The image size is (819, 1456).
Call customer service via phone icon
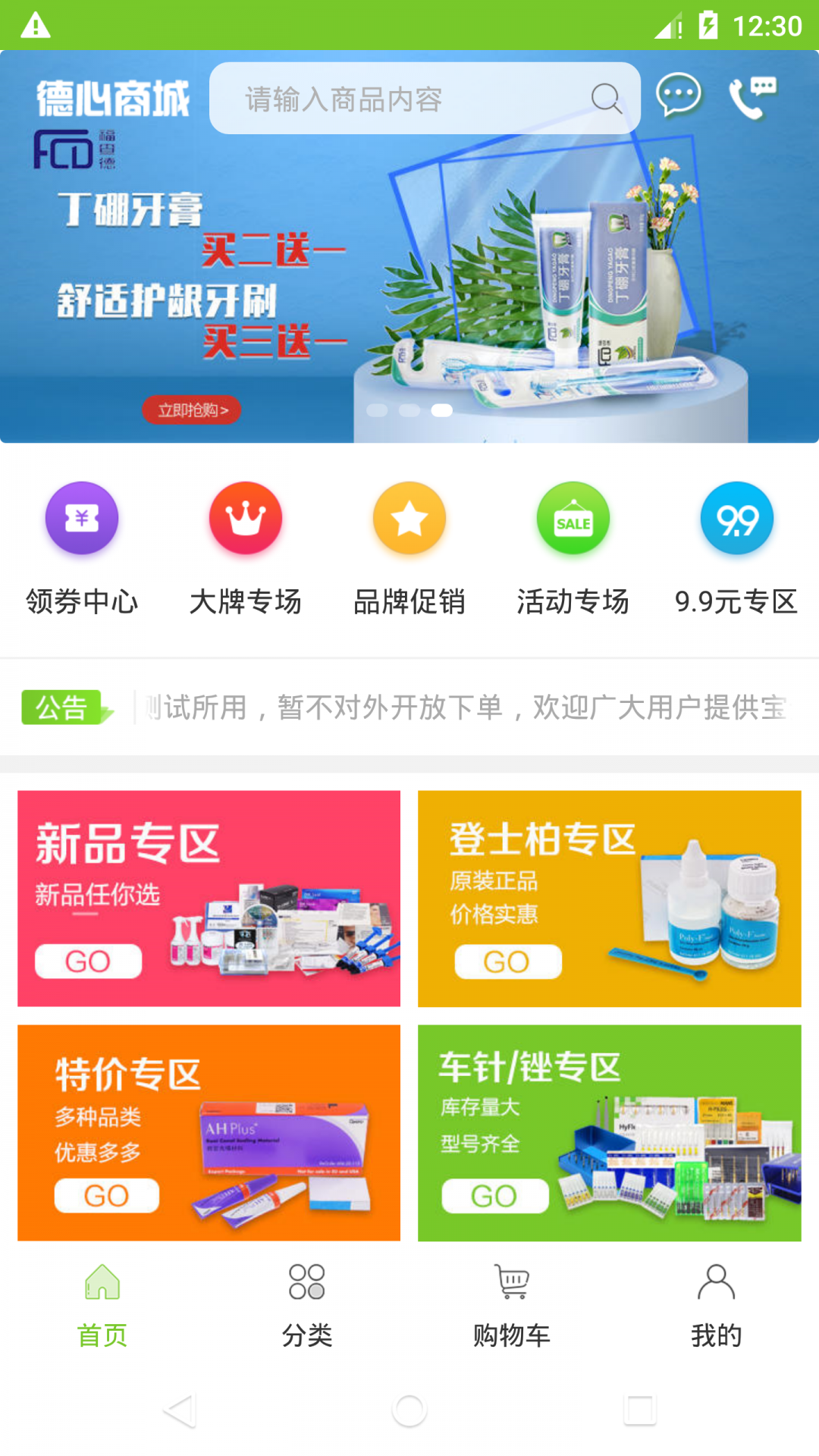coord(752,97)
